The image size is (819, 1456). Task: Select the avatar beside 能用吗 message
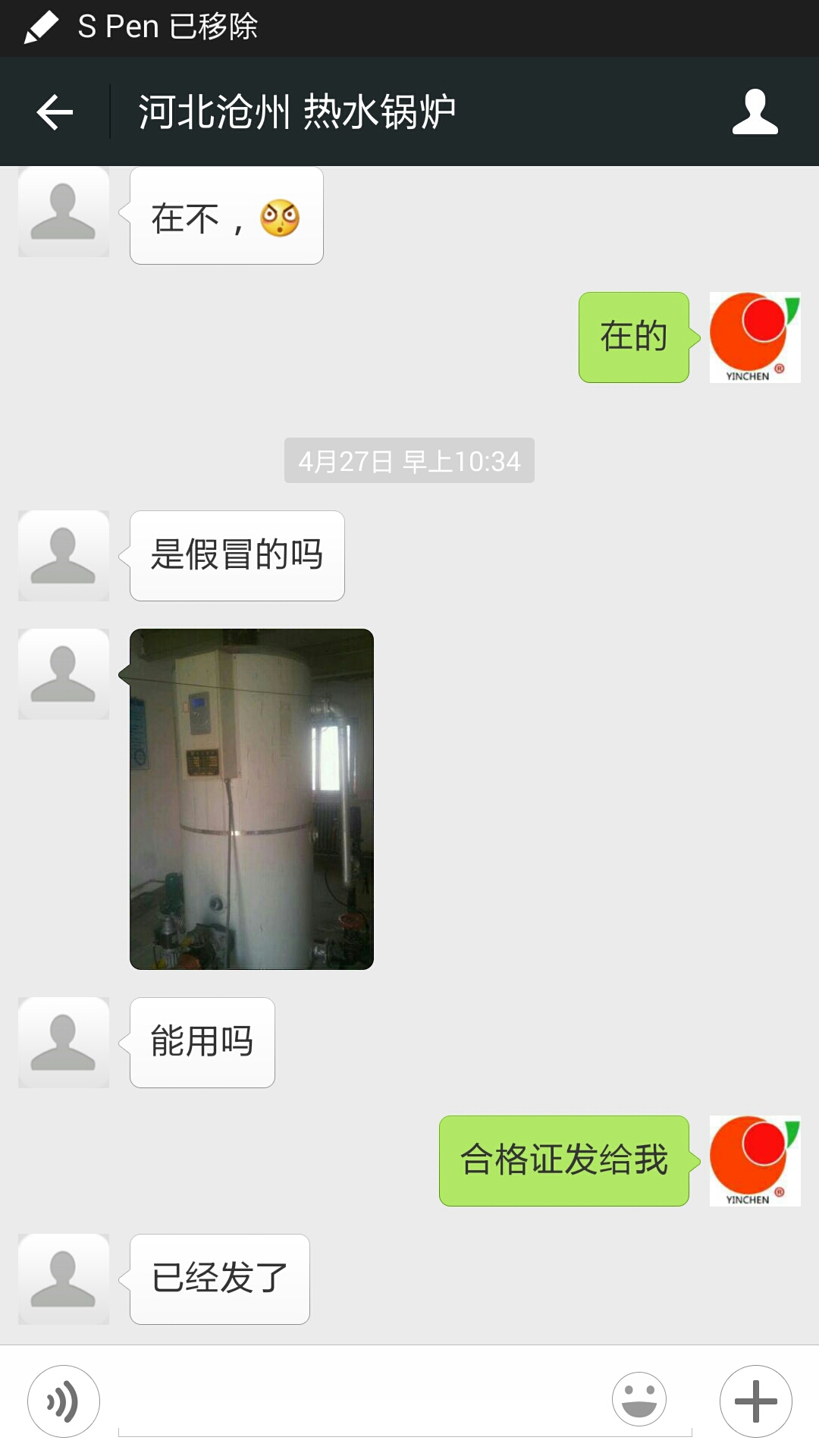(64, 1043)
